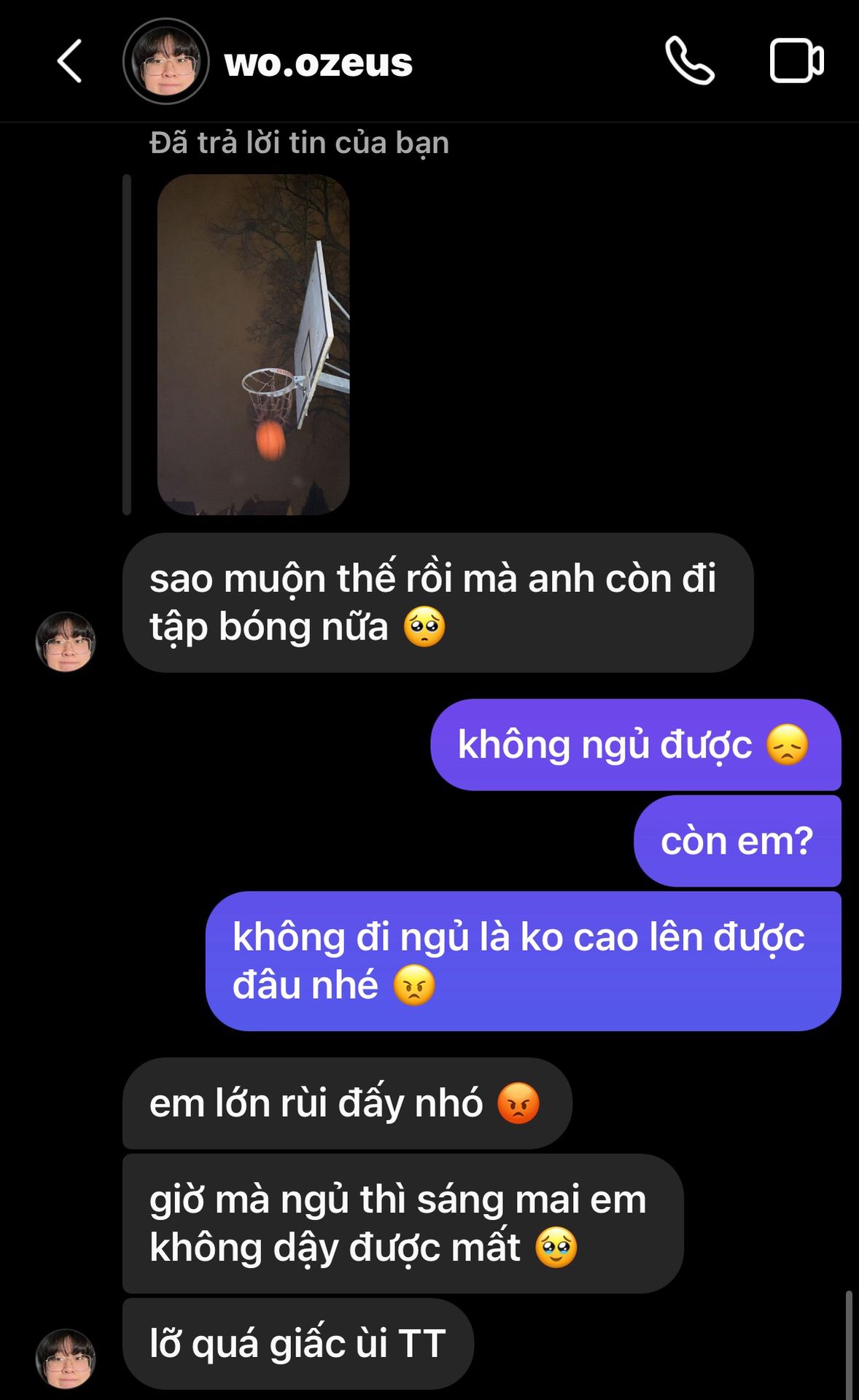Tap sender avatar beside 'lỡ quá giấc ùi TT'
Image resolution: width=859 pixels, height=1400 pixels.
point(66,1358)
